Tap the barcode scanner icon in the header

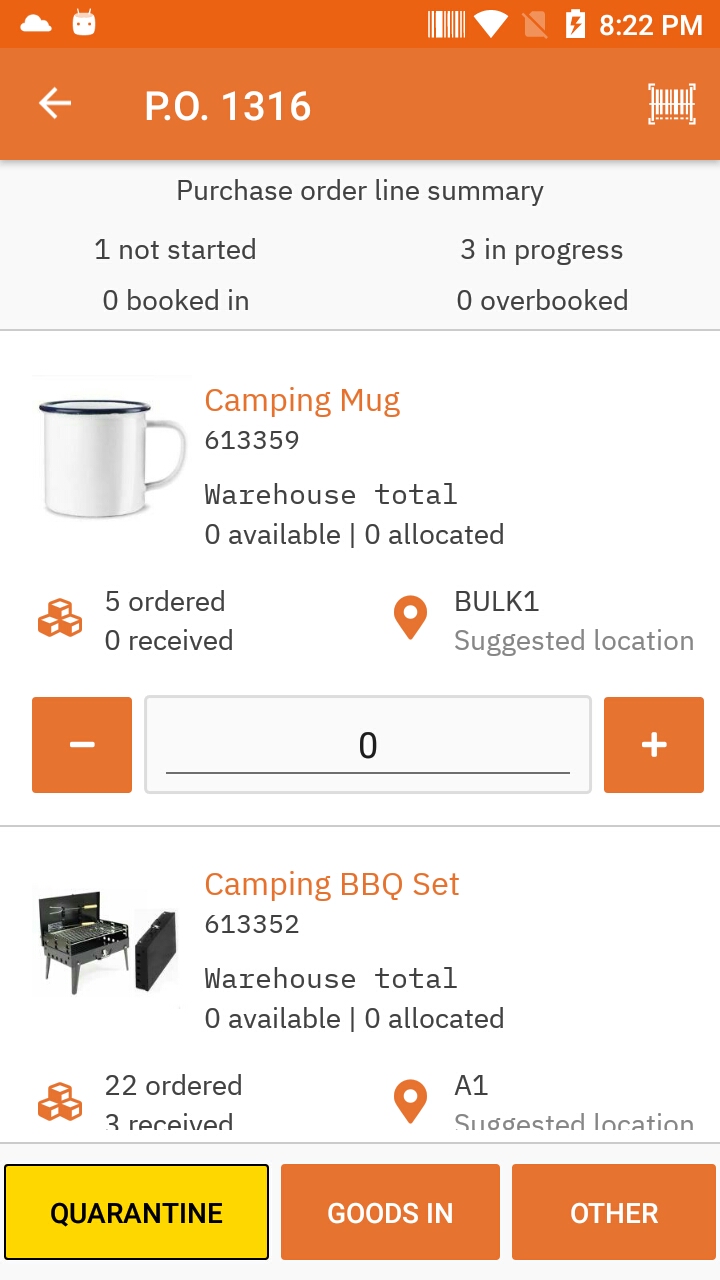click(671, 102)
